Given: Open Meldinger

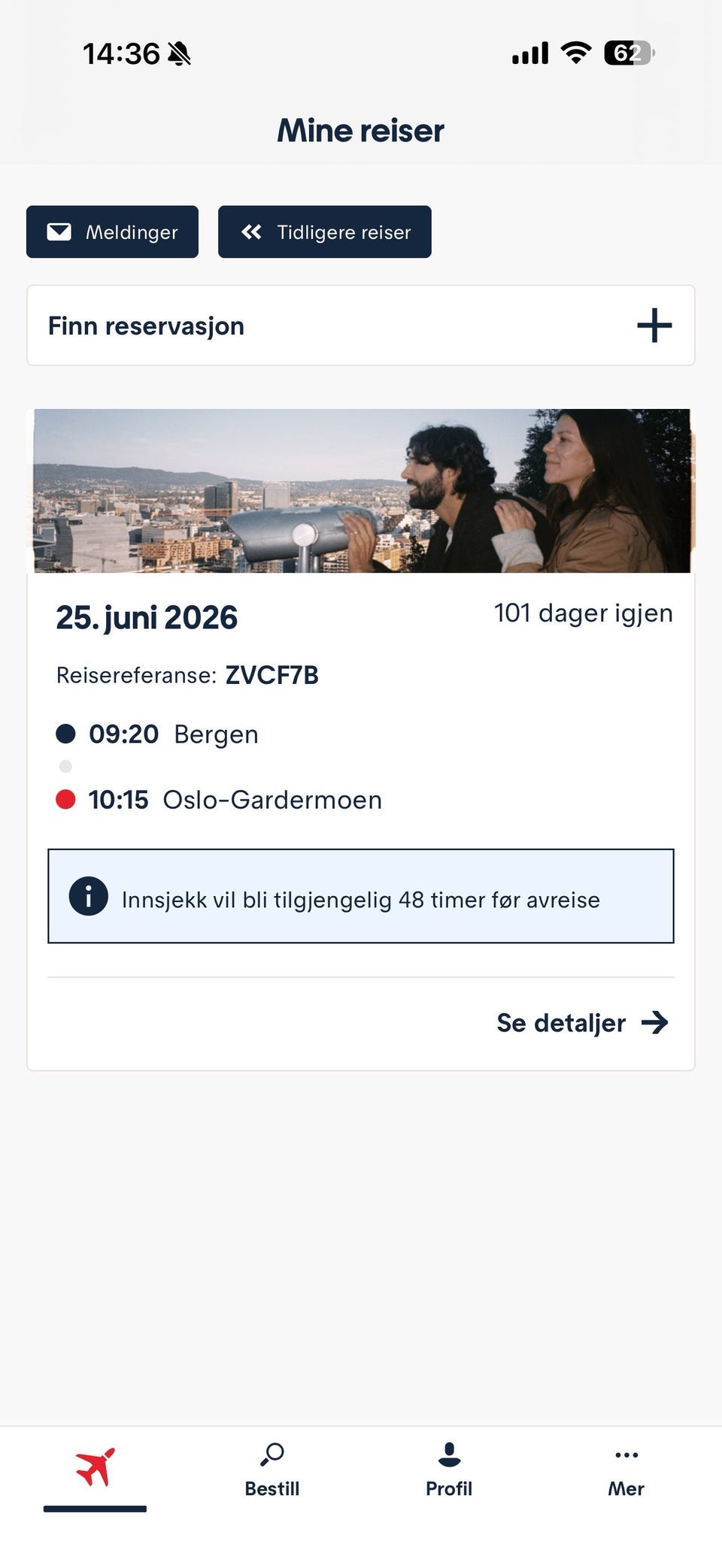Looking at the screenshot, I should tap(111, 232).
